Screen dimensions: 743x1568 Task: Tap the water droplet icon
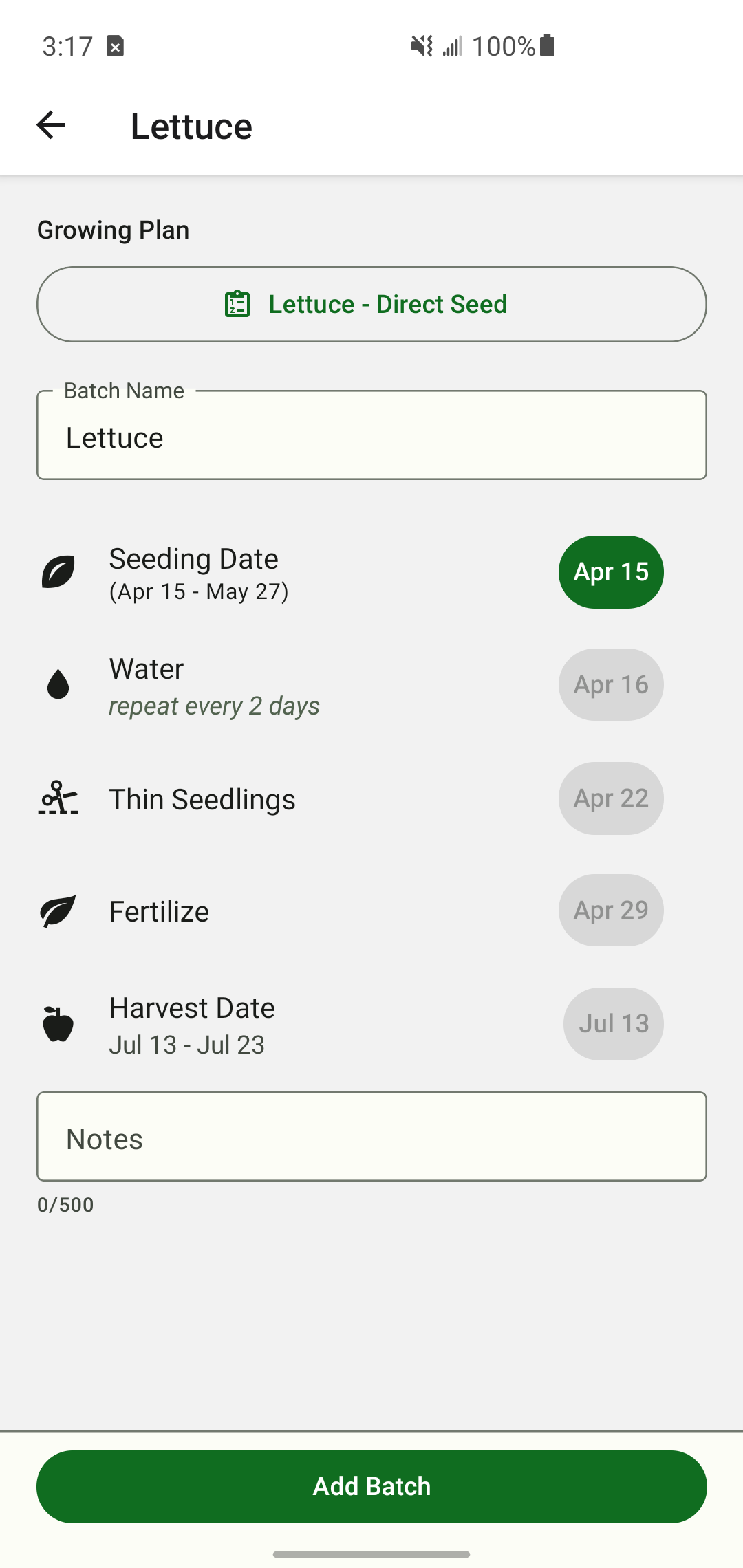pyautogui.click(x=58, y=684)
